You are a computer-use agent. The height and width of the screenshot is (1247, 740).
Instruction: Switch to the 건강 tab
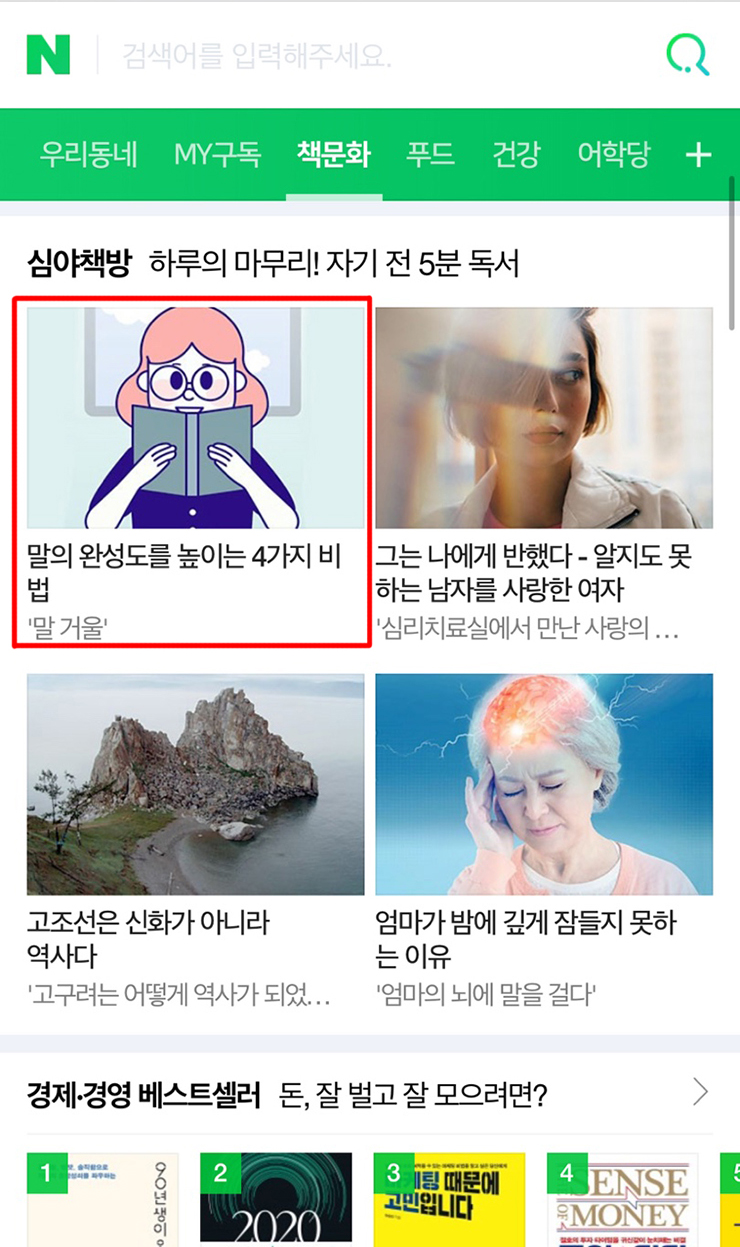516,155
